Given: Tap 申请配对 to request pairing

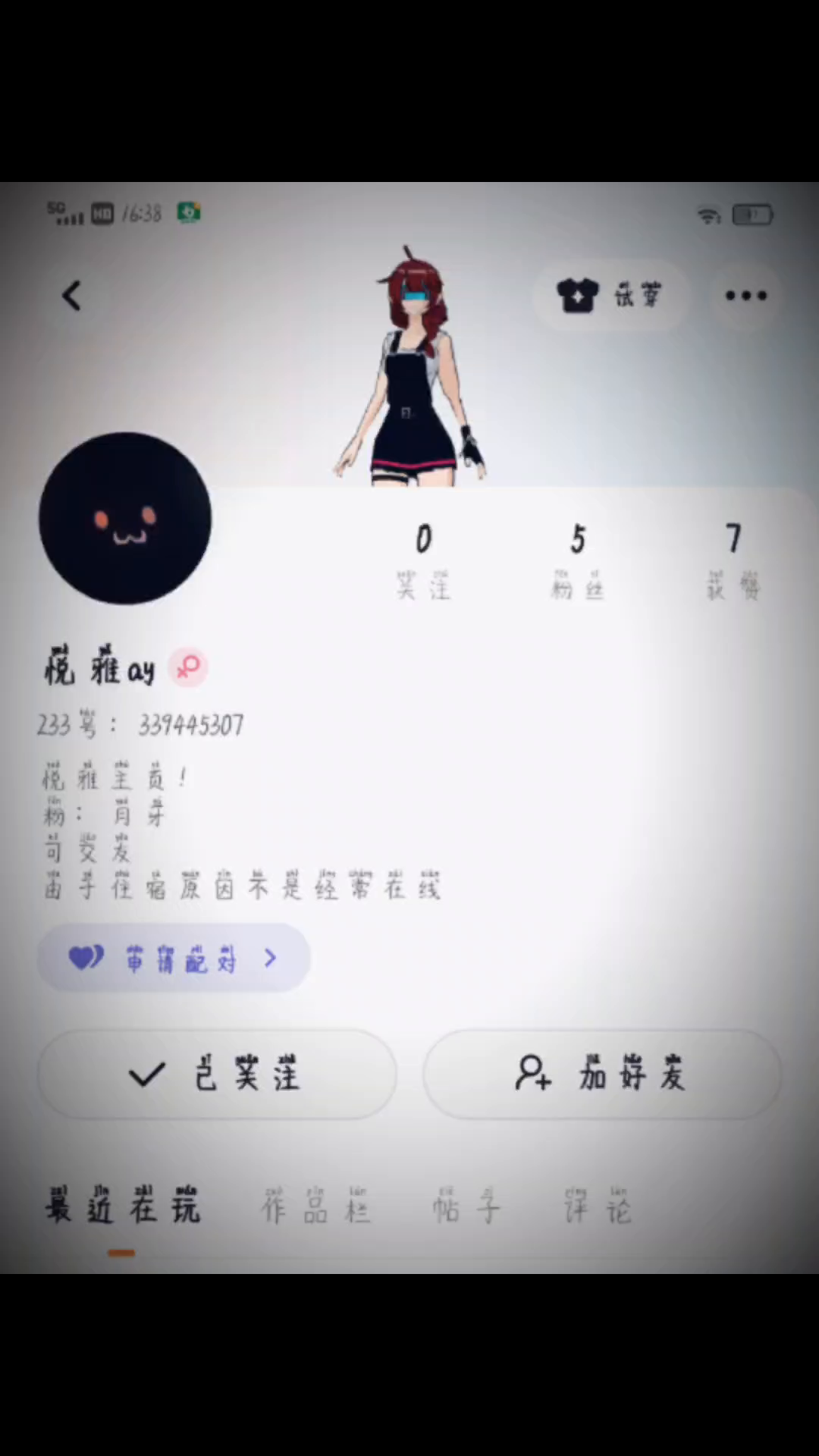Looking at the screenshot, I should point(174,959).
